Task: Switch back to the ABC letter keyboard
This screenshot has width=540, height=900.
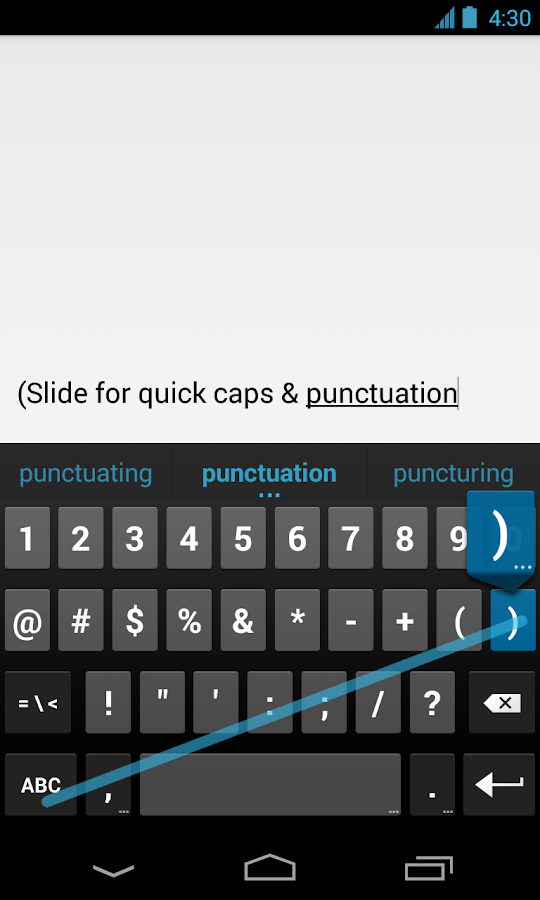Action: pyautogui.click(x=41, y=784)
